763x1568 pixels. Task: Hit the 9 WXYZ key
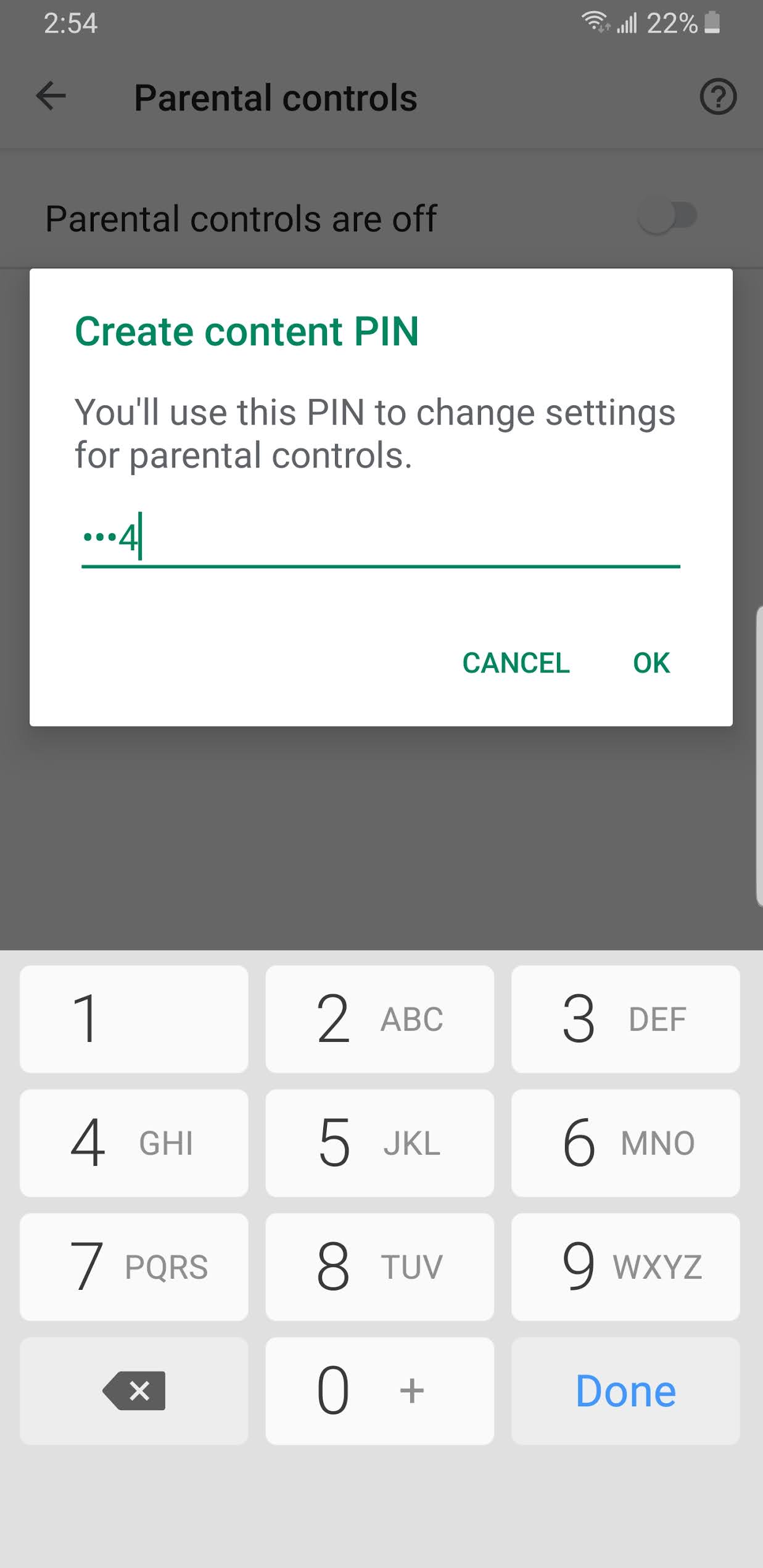tap(625, 1267)
